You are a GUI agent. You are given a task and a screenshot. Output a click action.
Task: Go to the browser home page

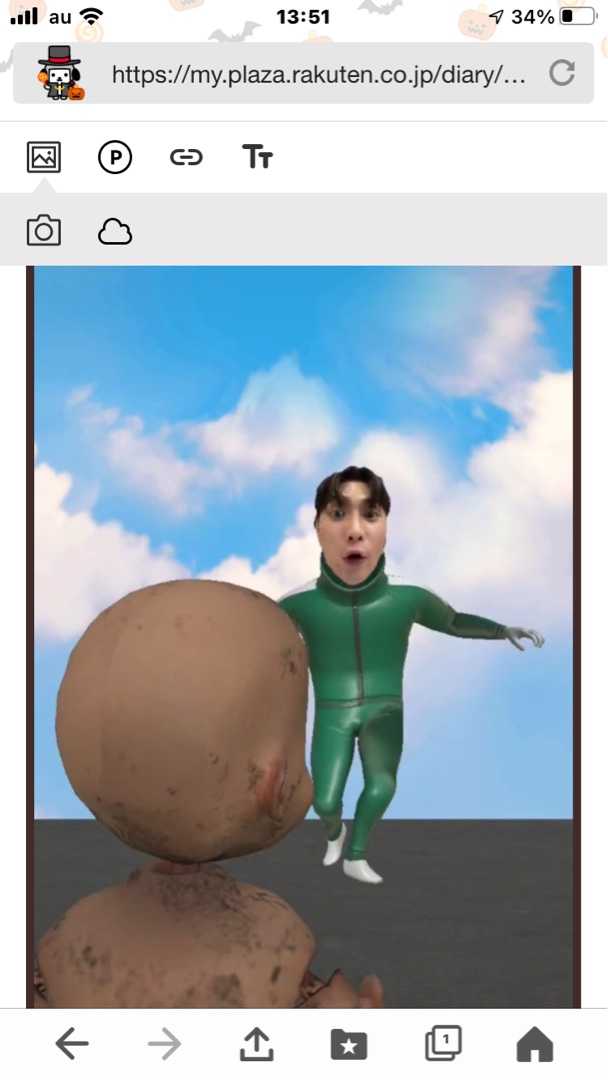535,1045
